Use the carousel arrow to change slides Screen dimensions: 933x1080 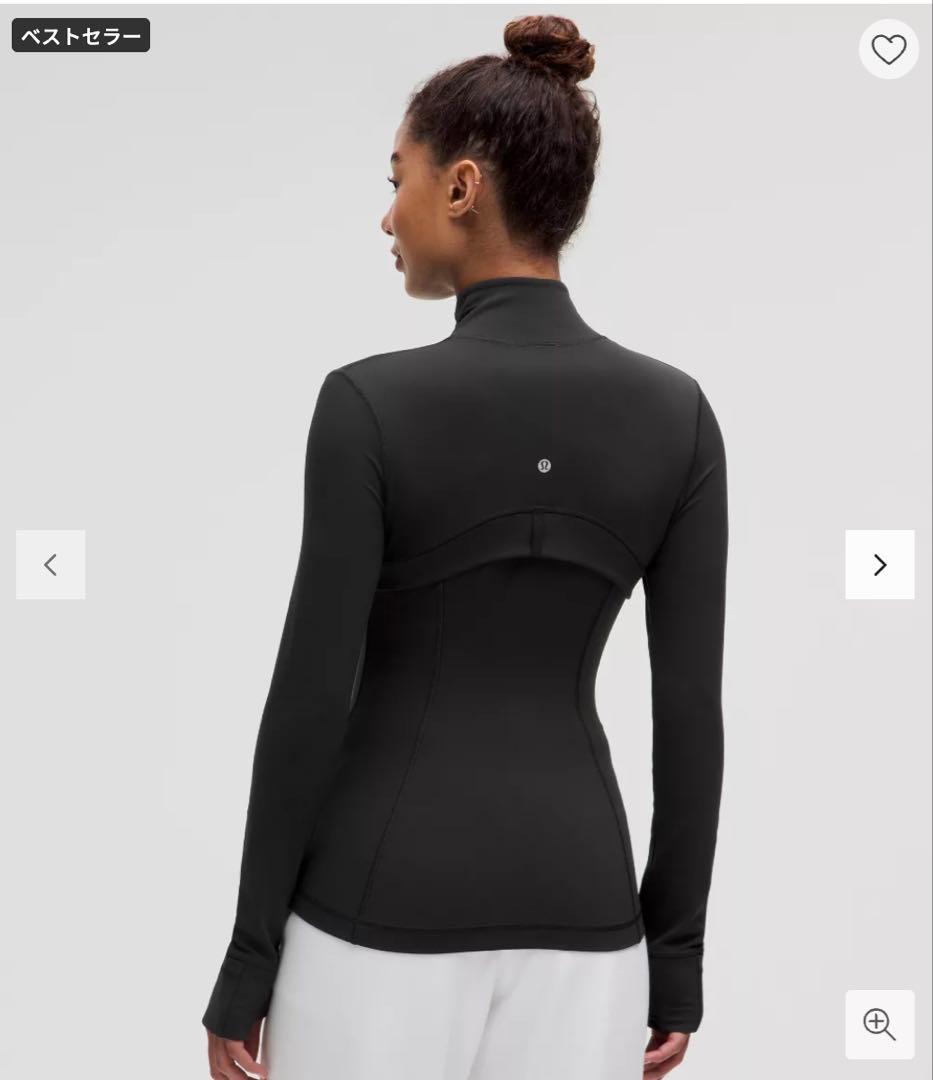(x=879, y=564)
